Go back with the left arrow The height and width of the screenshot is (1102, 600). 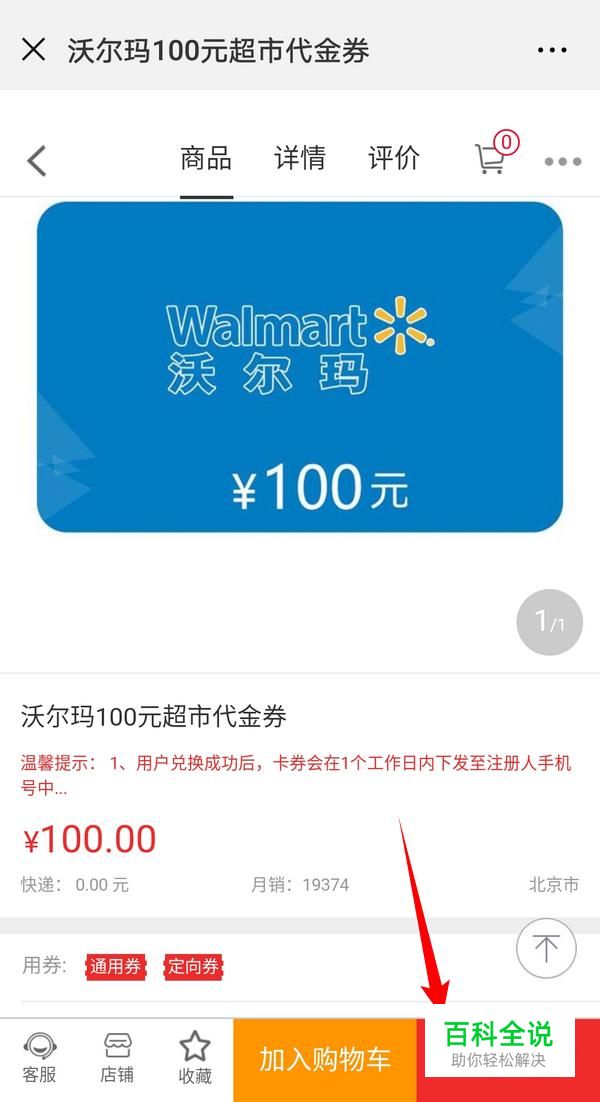[37, 160]
